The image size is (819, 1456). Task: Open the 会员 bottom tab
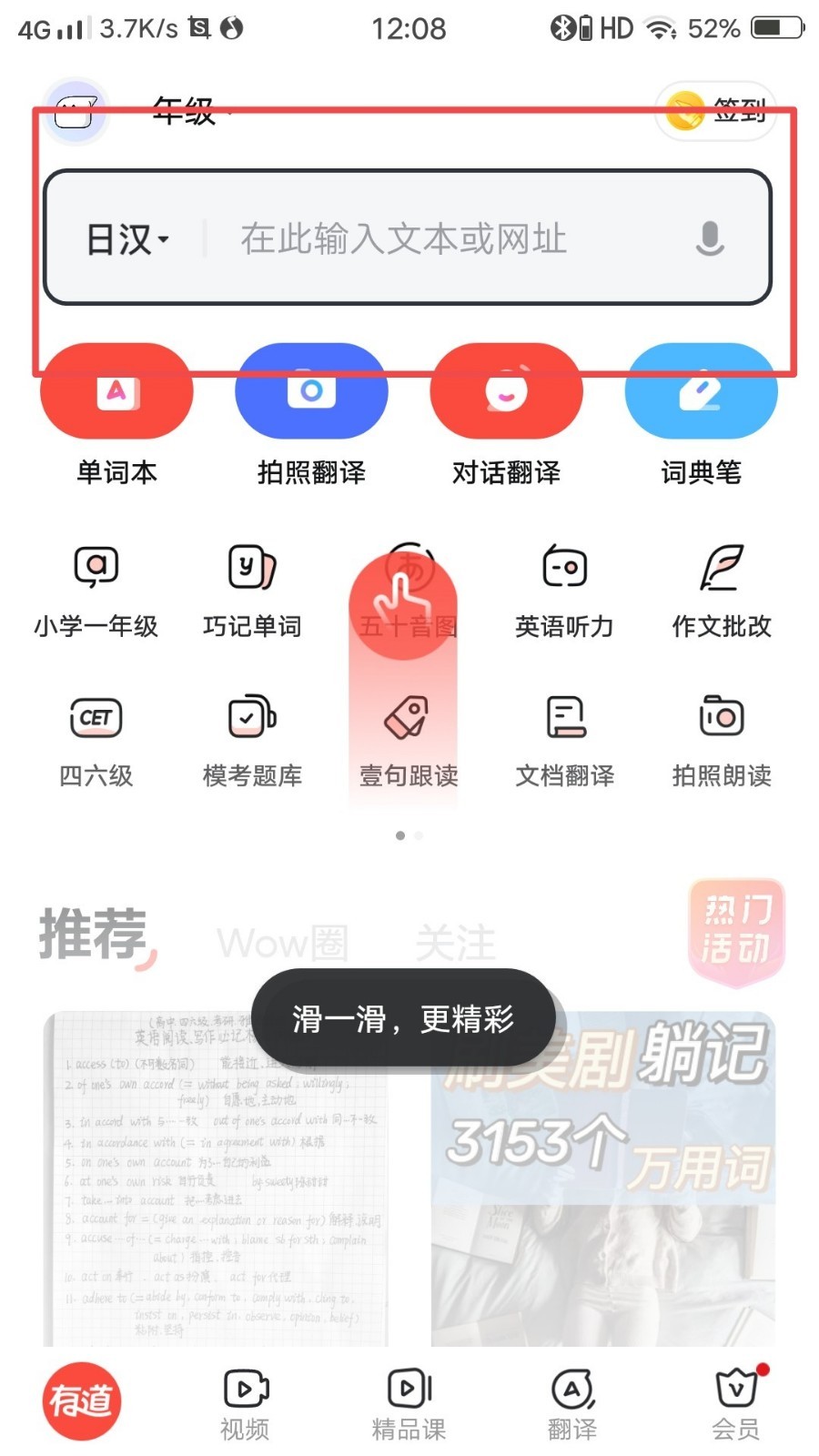pos(736,1403)
